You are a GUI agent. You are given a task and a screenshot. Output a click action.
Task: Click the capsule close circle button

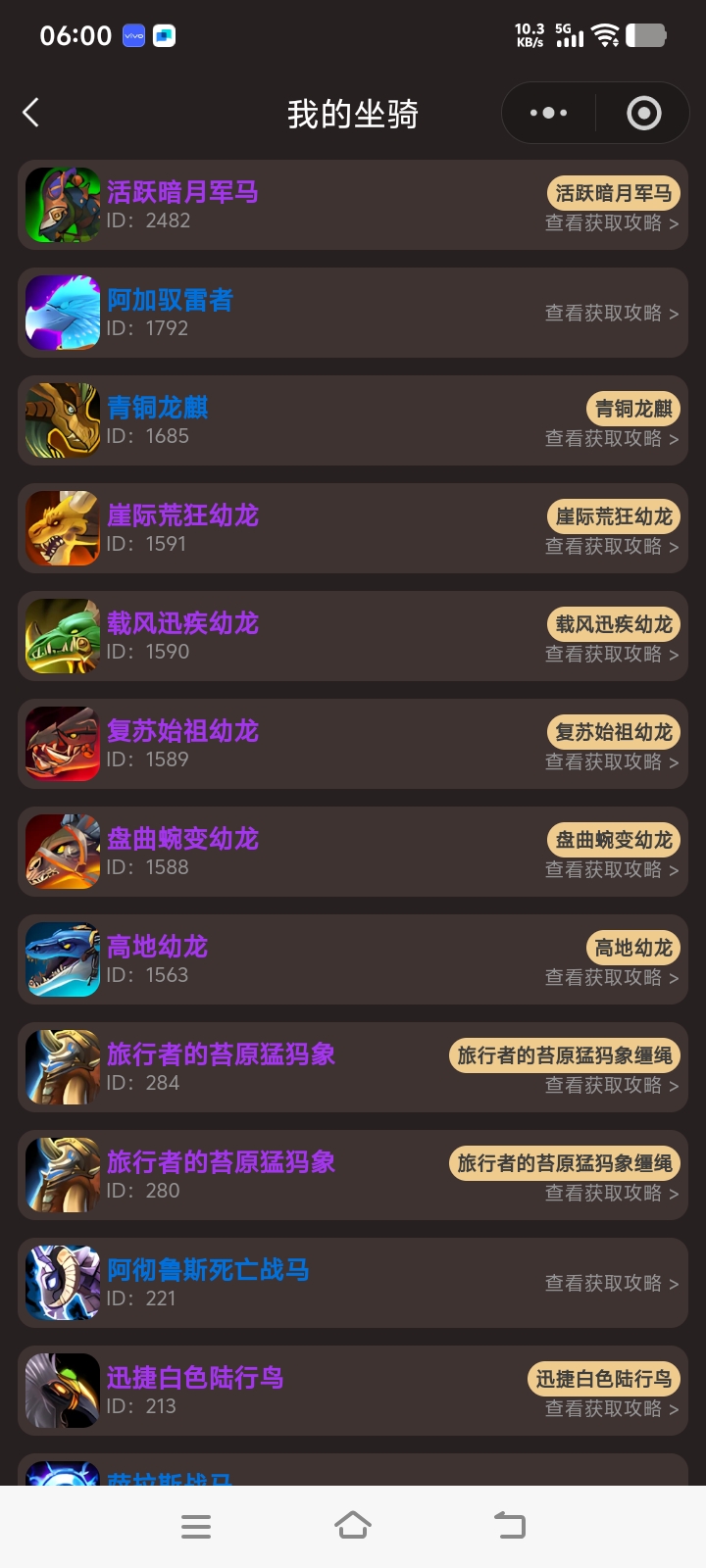(644, 113)
